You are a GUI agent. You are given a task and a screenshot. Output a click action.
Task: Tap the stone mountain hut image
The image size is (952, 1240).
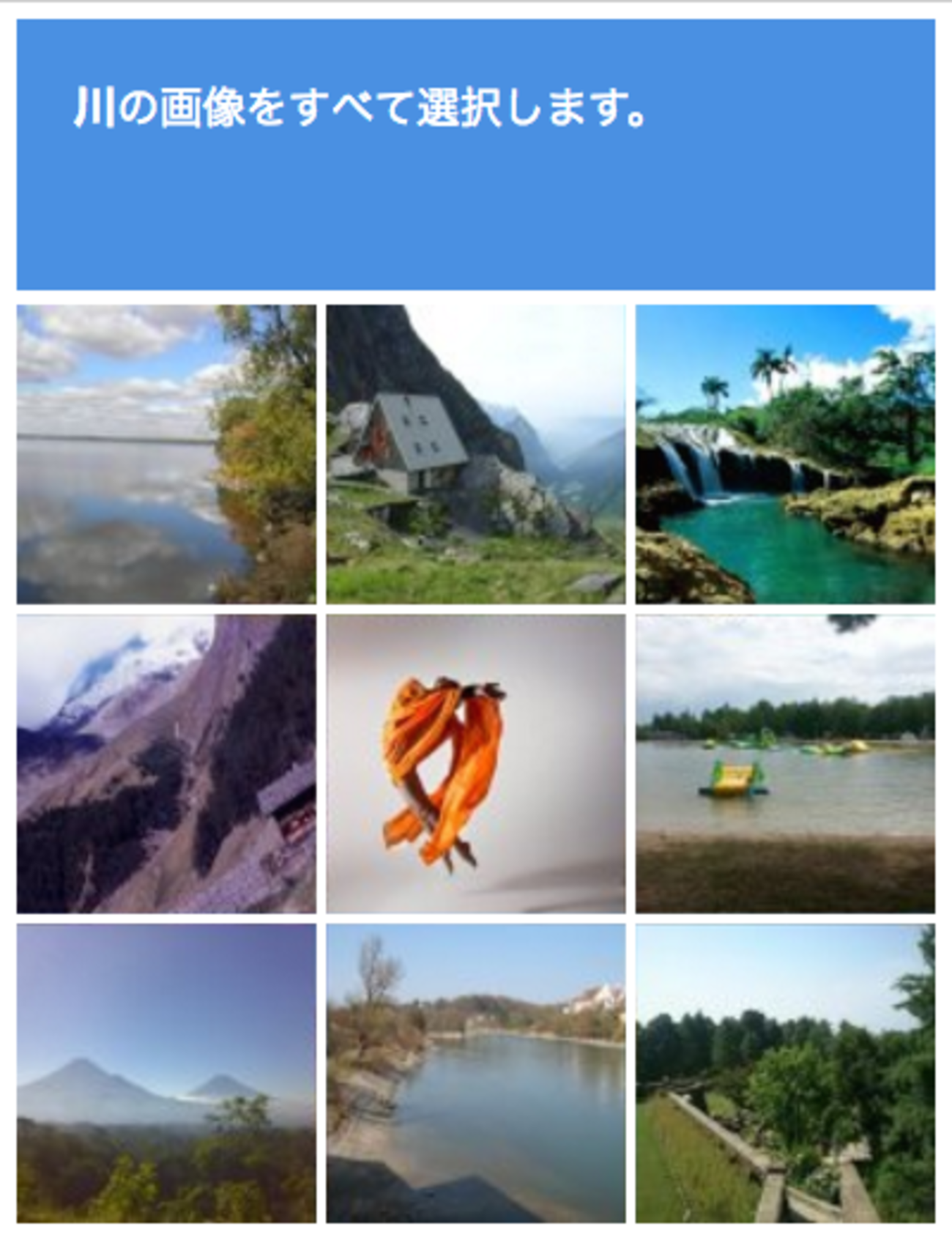pos(475,454)
